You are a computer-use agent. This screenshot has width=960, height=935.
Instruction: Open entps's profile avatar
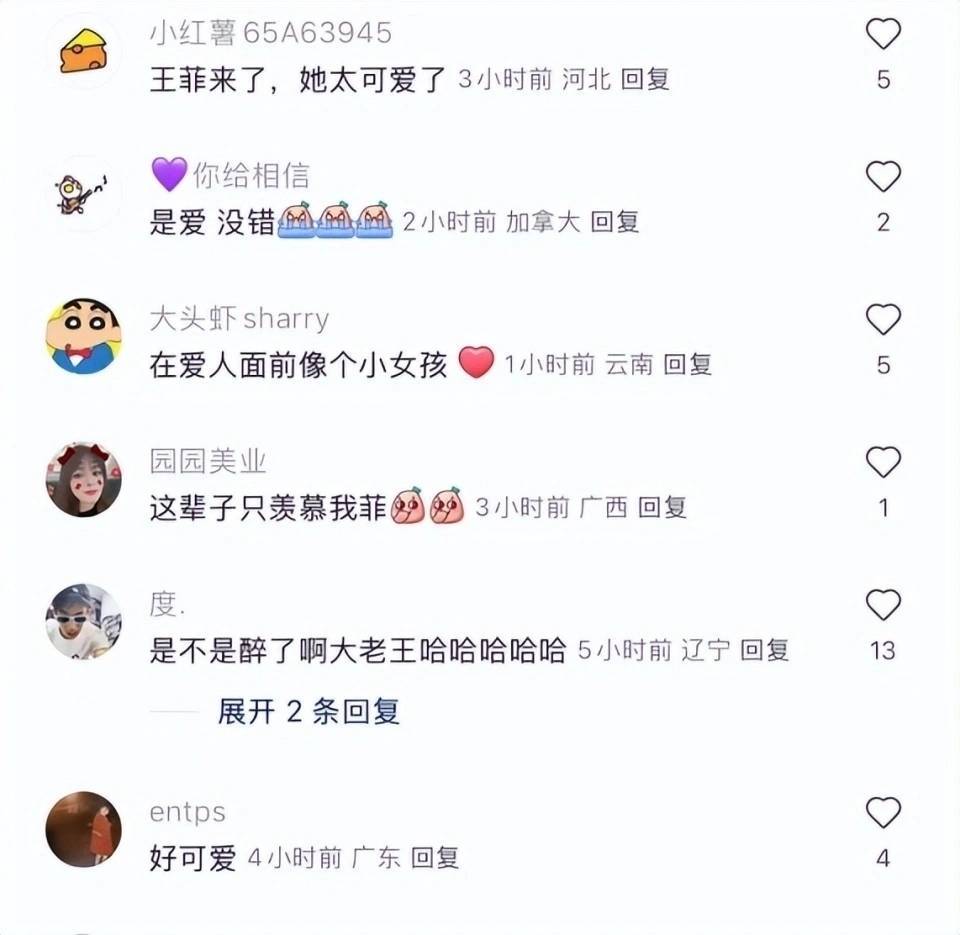[x=83, y=829]
